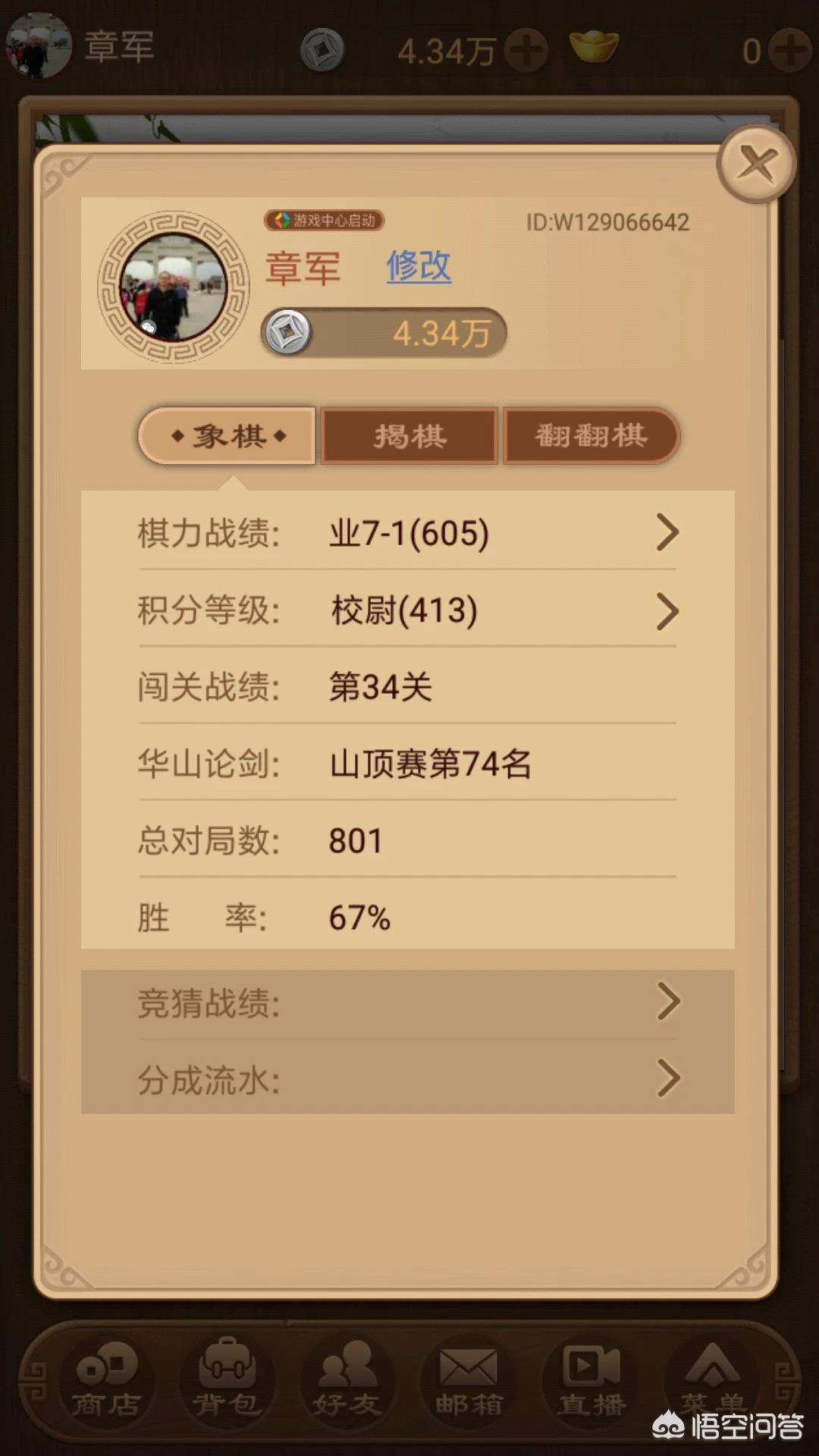Open 棋力战绩 details
Image resolution: width=819 pixels, height=1456 pixels.
coord(408,532)
